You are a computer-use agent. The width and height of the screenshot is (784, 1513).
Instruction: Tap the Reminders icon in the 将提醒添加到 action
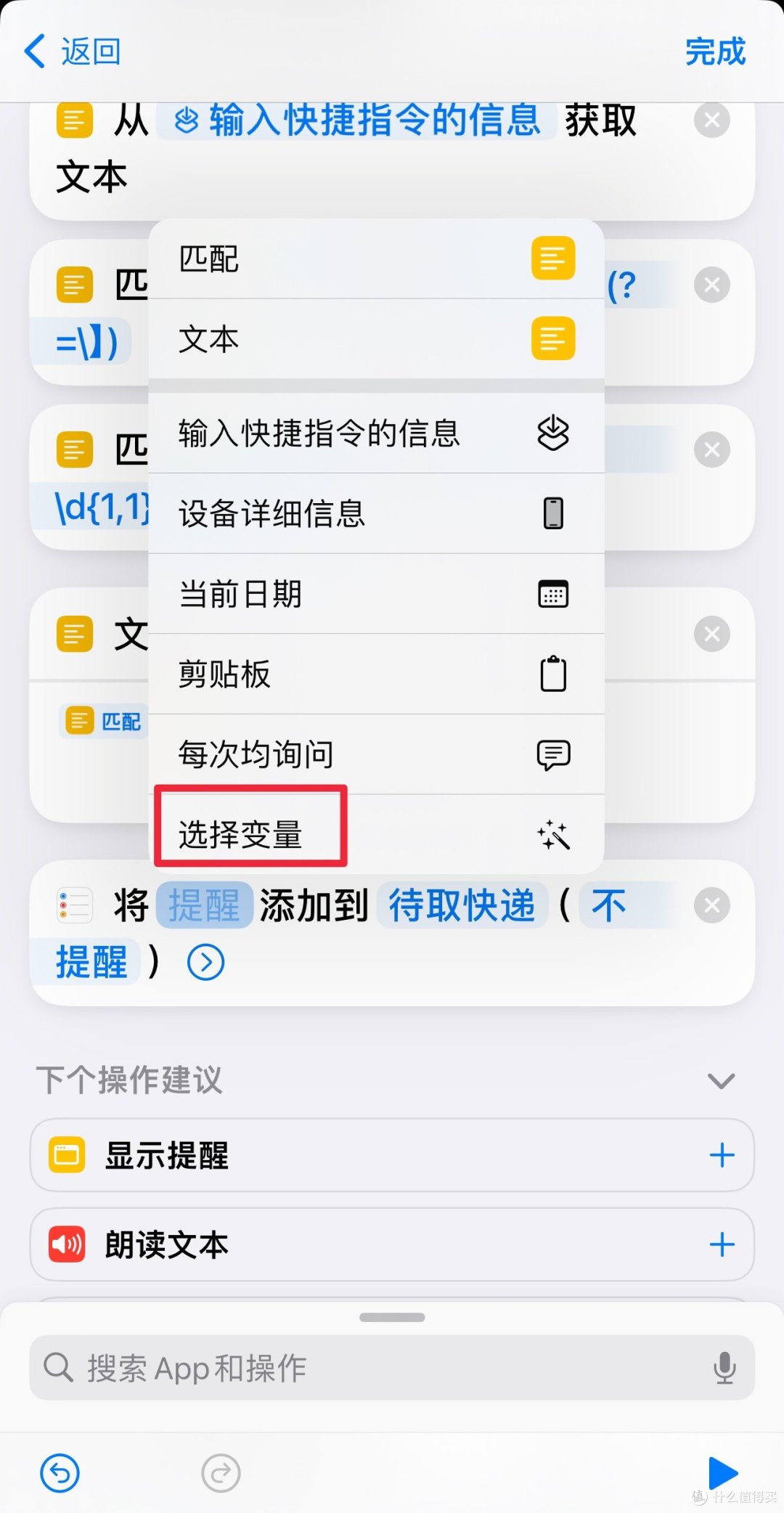73,905
